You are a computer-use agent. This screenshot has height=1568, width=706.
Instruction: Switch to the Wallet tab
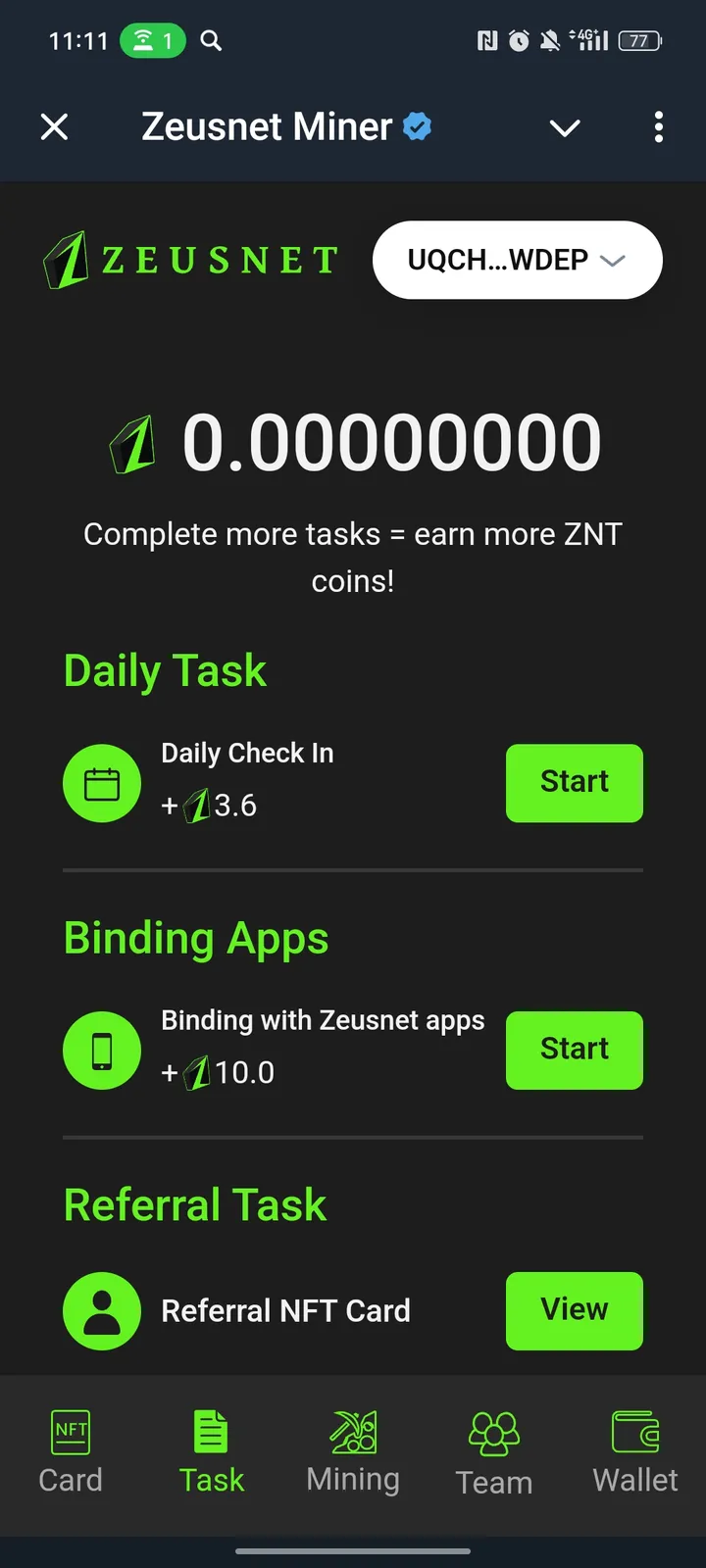[634, 1455]
